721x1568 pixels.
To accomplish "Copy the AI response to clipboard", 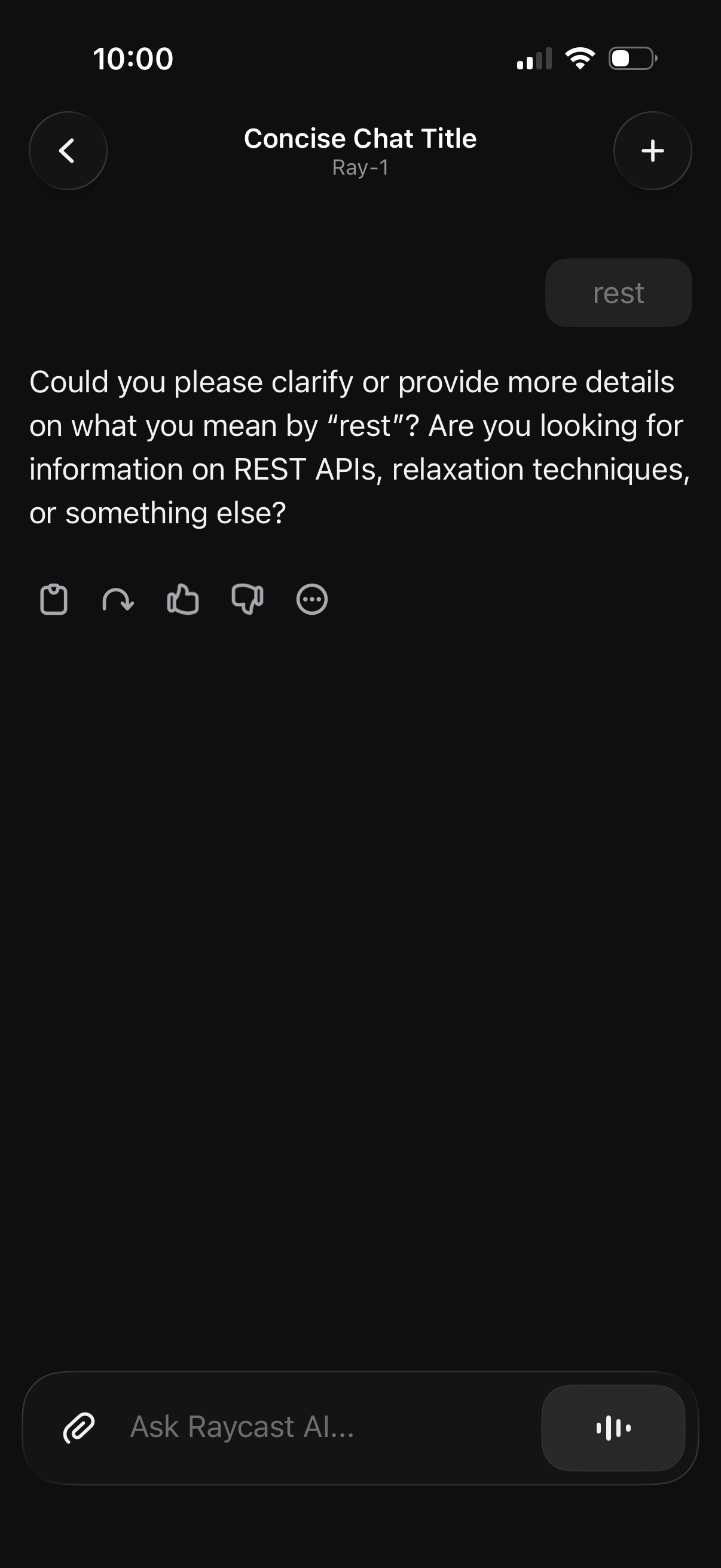I will 54,600.
